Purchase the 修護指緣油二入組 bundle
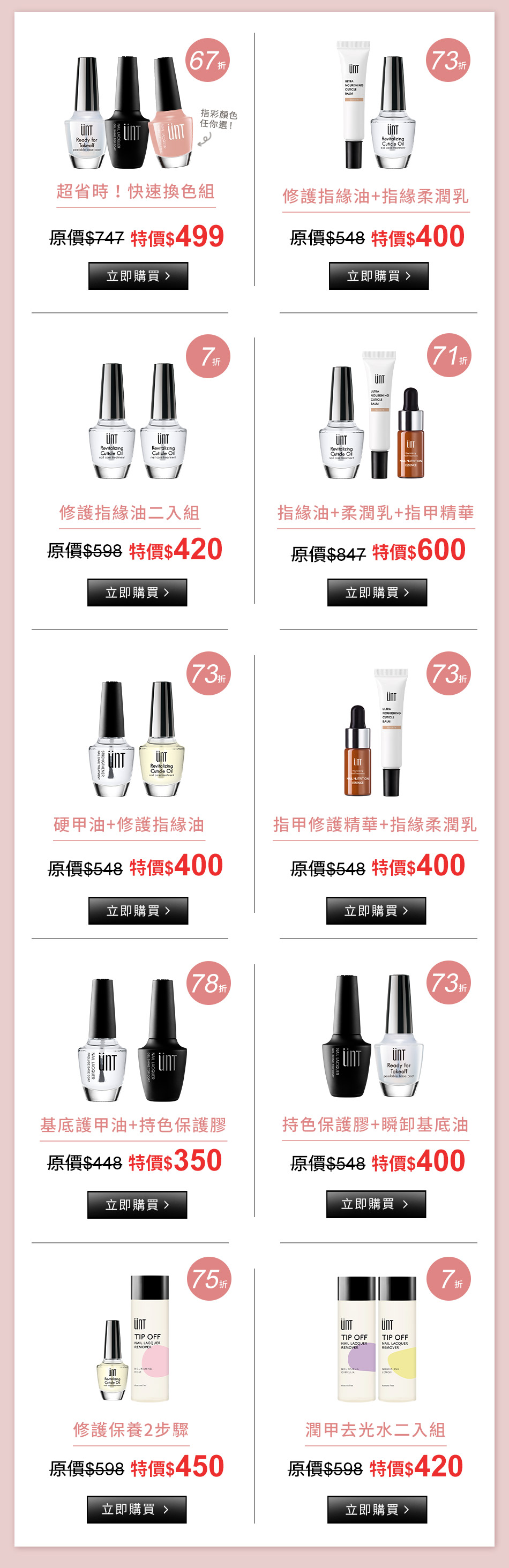509x1568 pixels. tap(137, 592)
